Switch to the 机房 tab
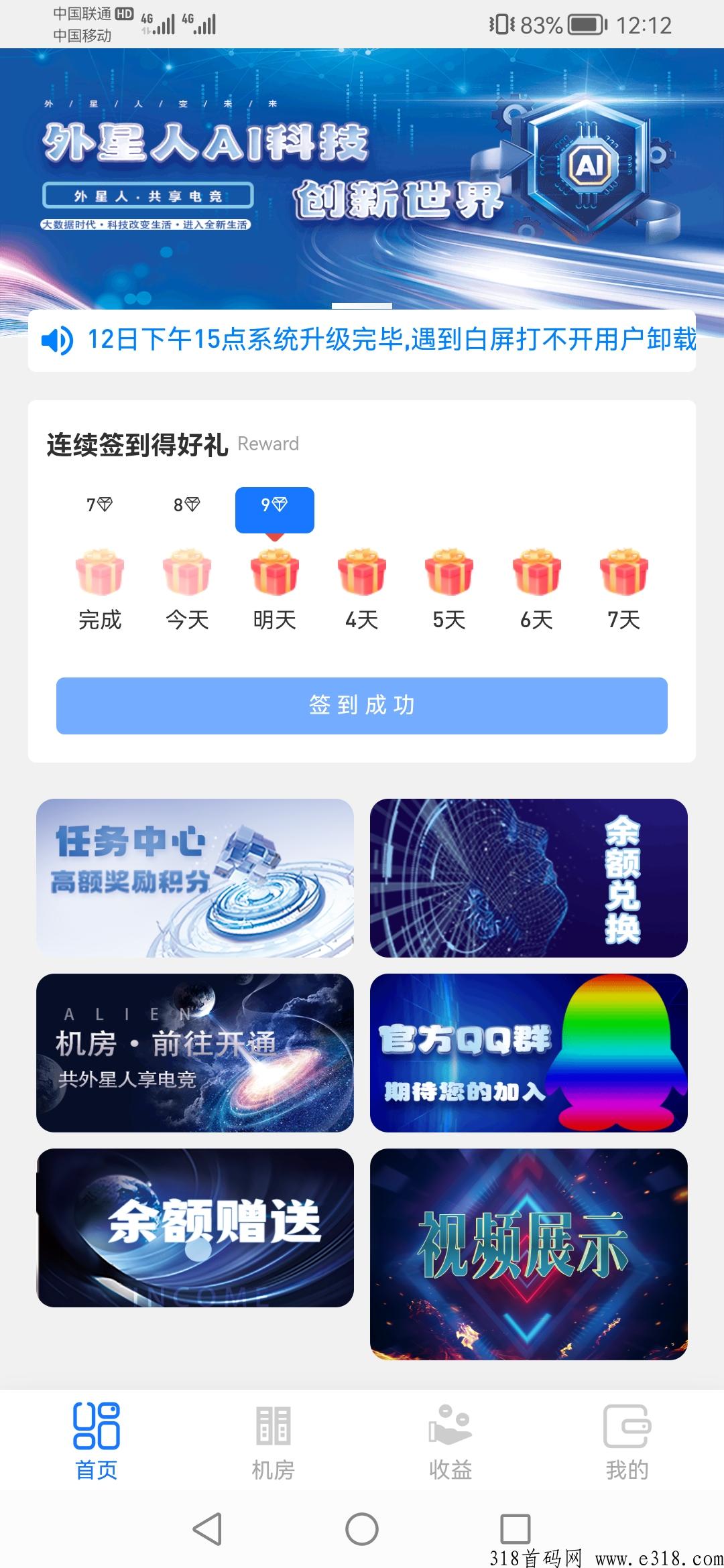 [x=273, y=1441]
